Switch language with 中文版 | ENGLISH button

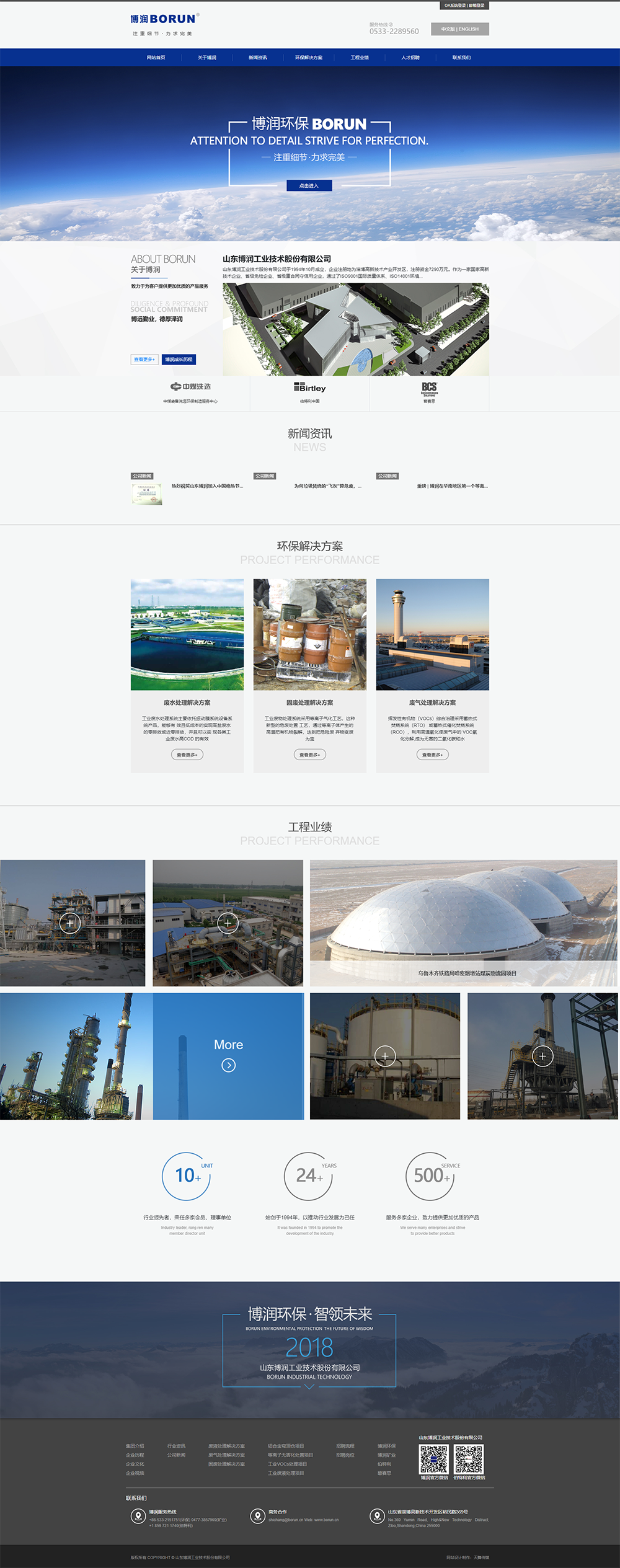[459, 29]
